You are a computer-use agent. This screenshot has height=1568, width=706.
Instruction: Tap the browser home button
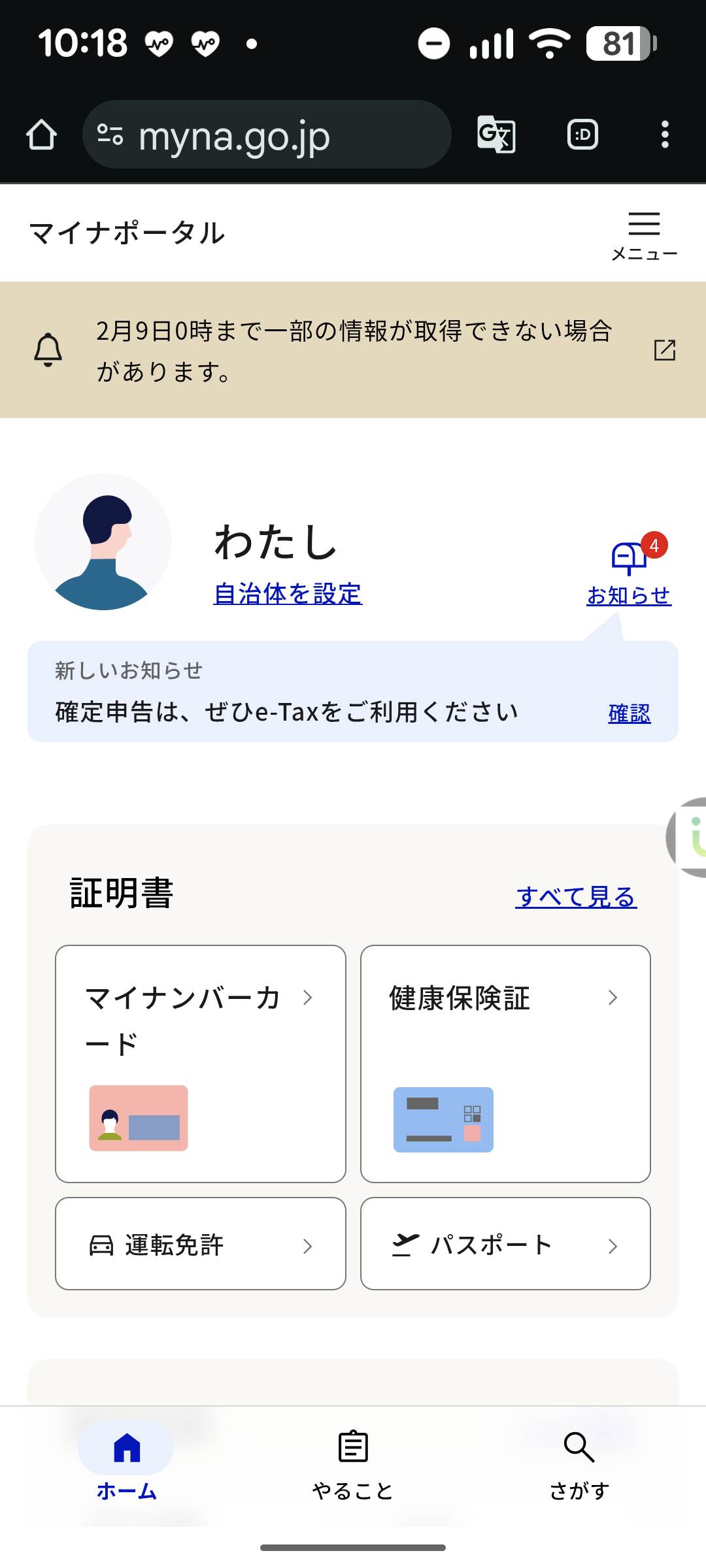[x=41, y=135]
